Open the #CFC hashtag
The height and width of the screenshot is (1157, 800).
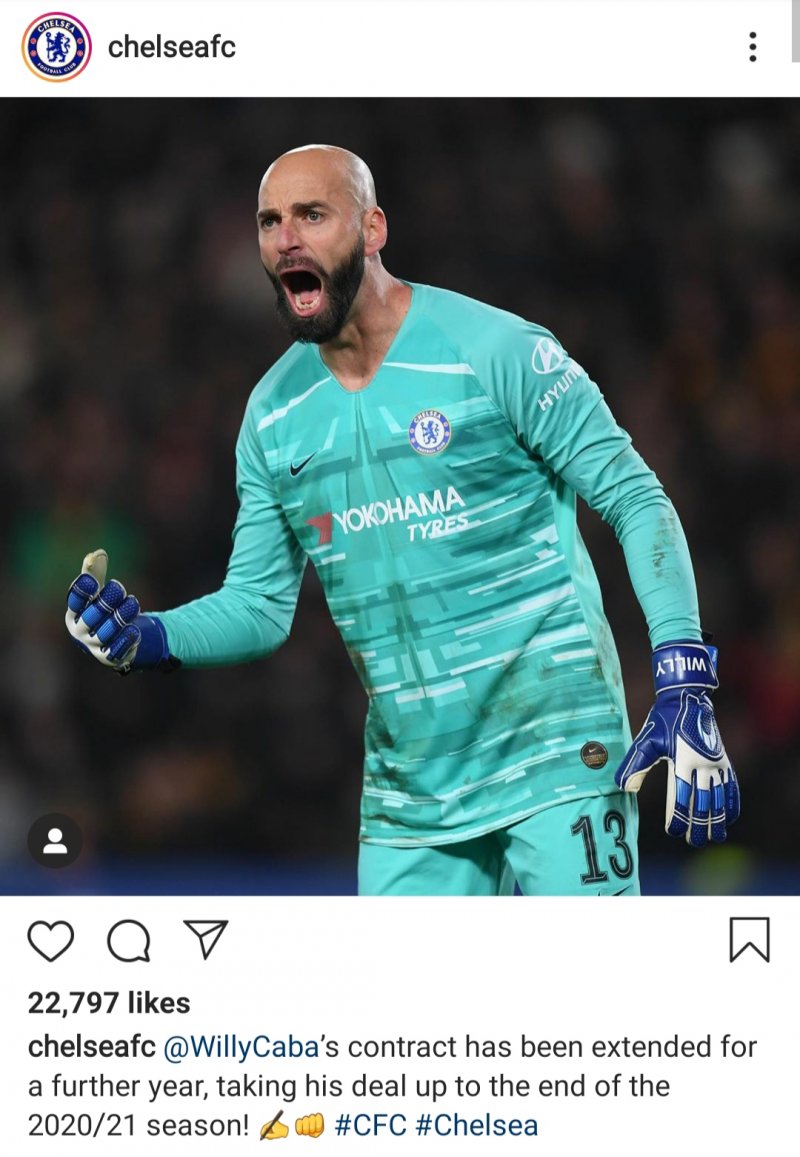(x=370, y=1125)
